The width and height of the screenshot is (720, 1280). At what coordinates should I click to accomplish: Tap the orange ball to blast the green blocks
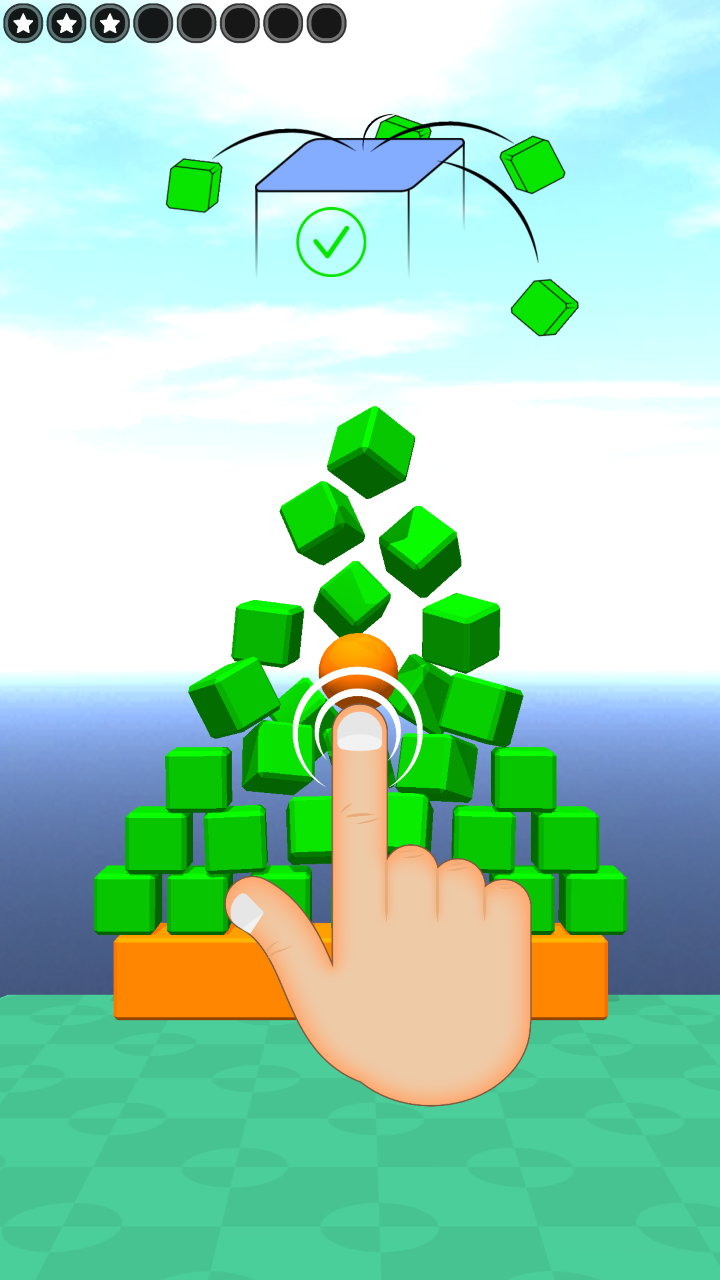[358, 664]
